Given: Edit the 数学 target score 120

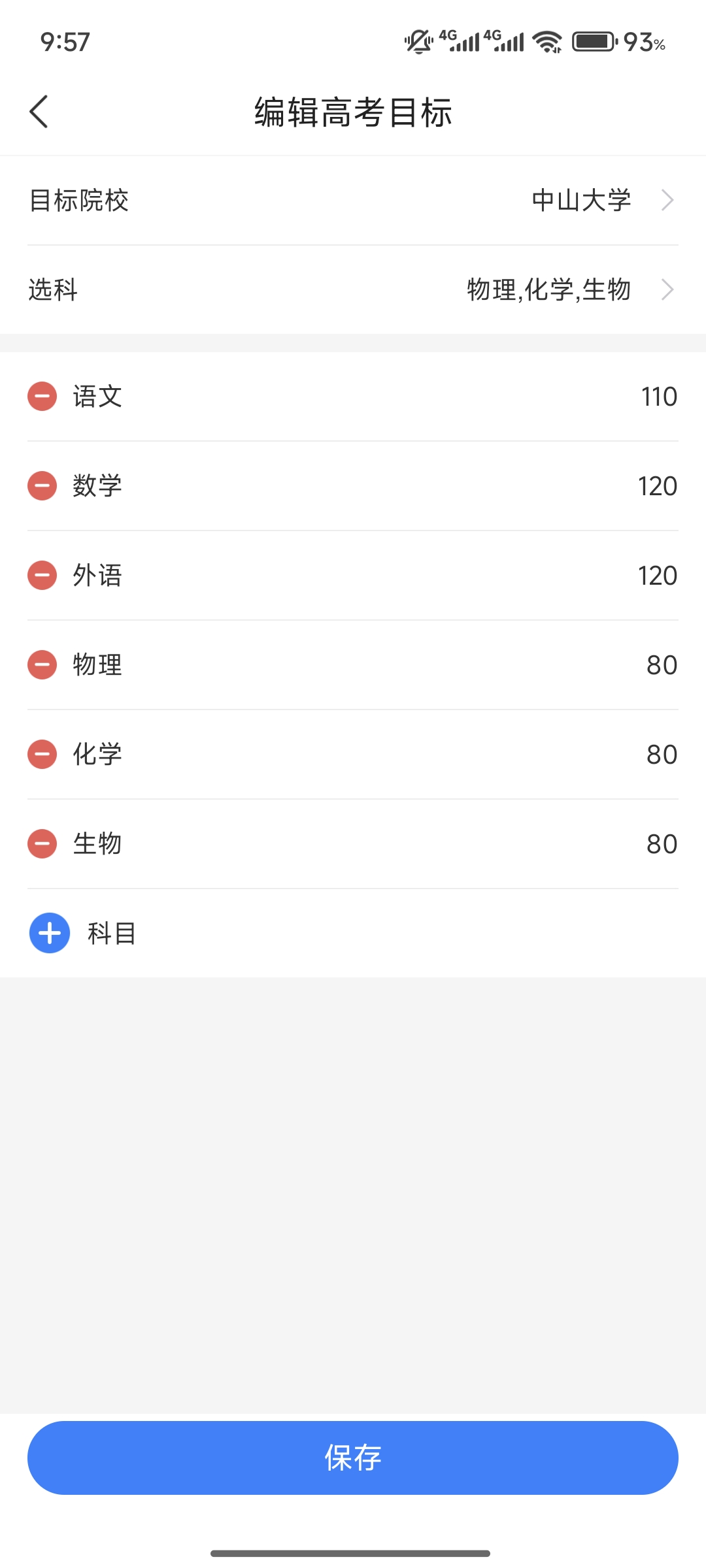Looking at the screenshot, I should 657,486.
